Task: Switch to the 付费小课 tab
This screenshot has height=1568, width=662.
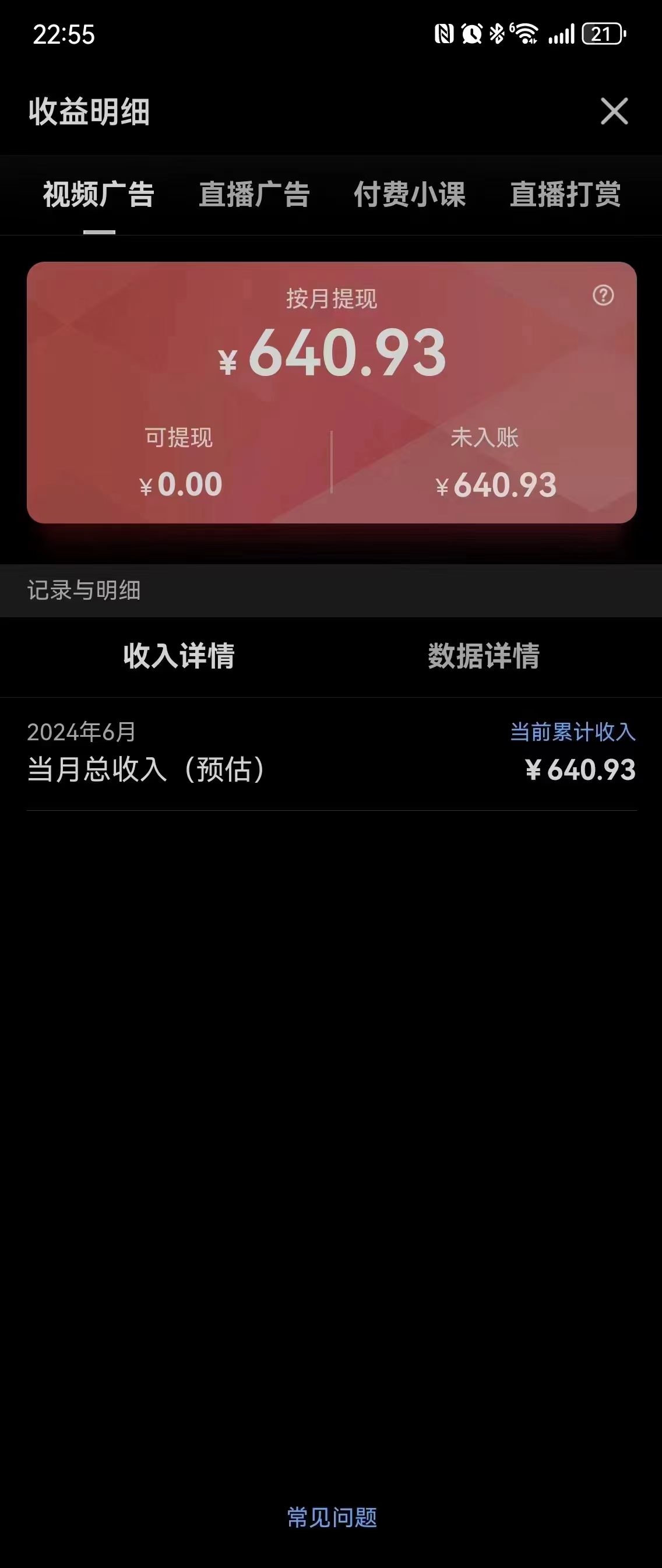Action: pyautogui.click(x=410, y=195)
